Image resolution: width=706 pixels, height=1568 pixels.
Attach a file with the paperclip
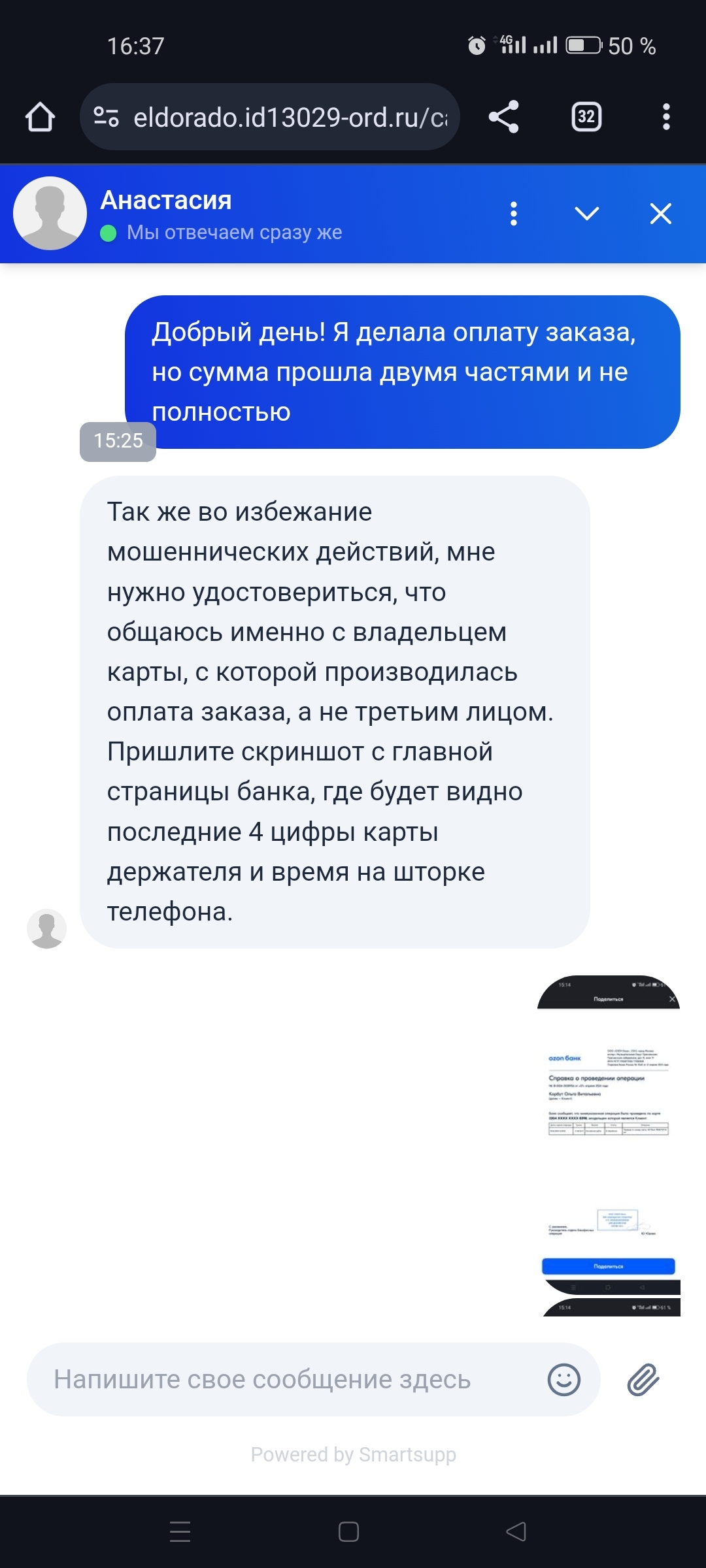(643, 1380)
